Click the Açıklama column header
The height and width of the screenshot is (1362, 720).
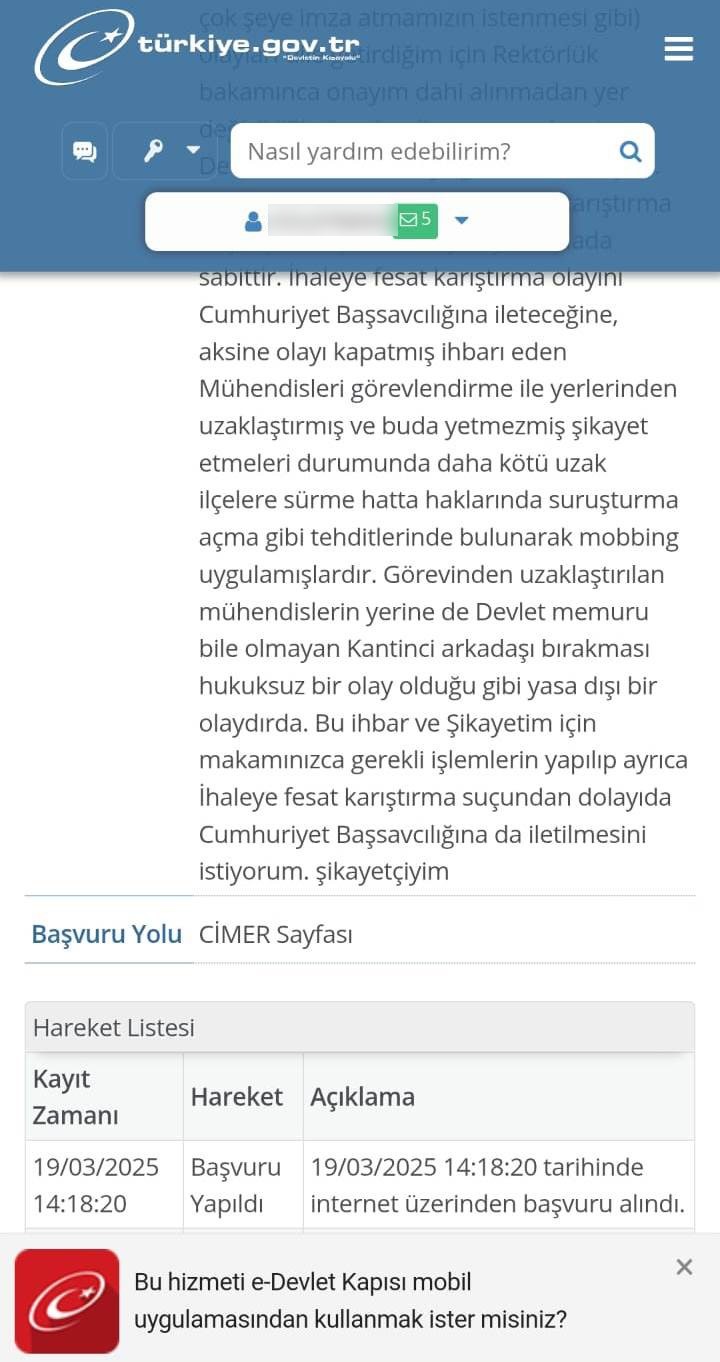tap(364, 1096)
